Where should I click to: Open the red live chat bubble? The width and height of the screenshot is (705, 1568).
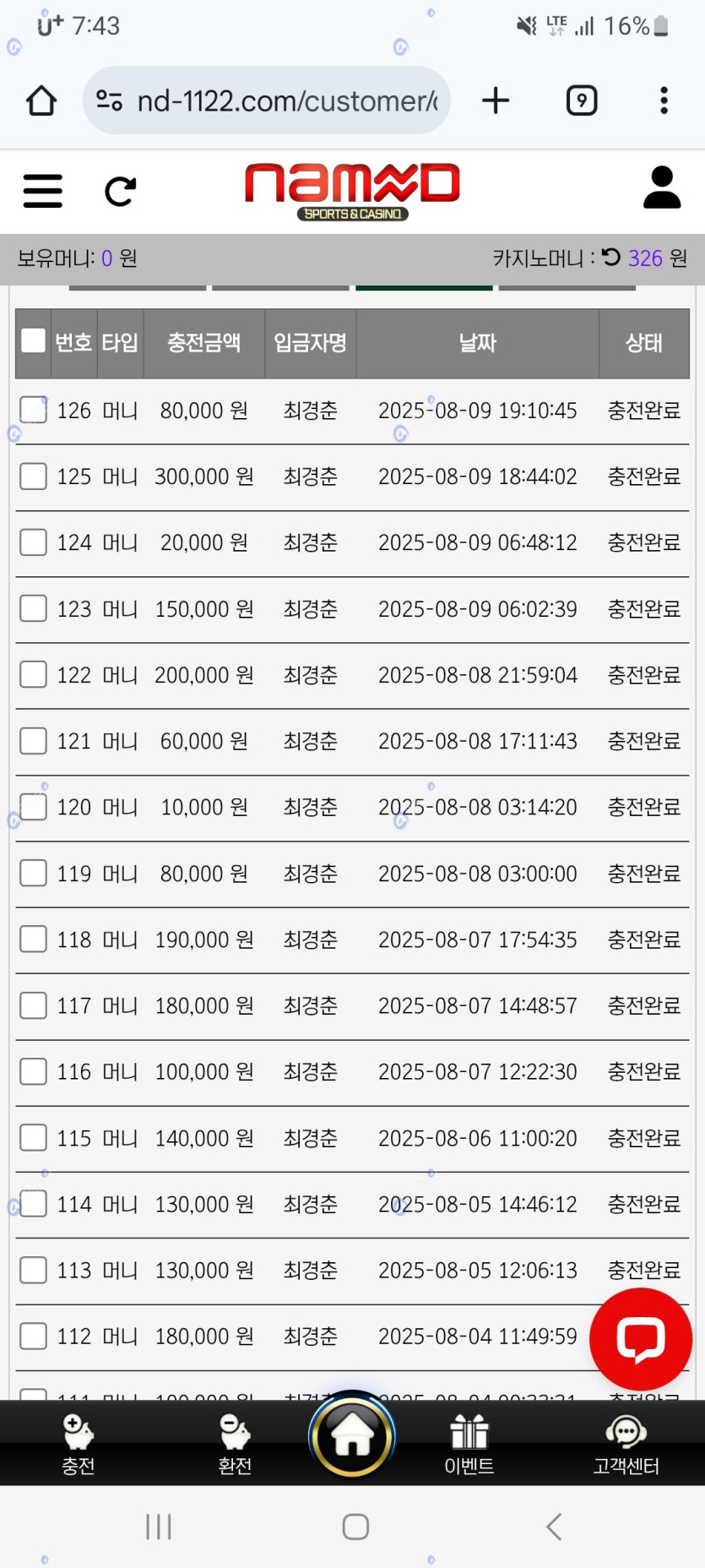pos(641,1339)
